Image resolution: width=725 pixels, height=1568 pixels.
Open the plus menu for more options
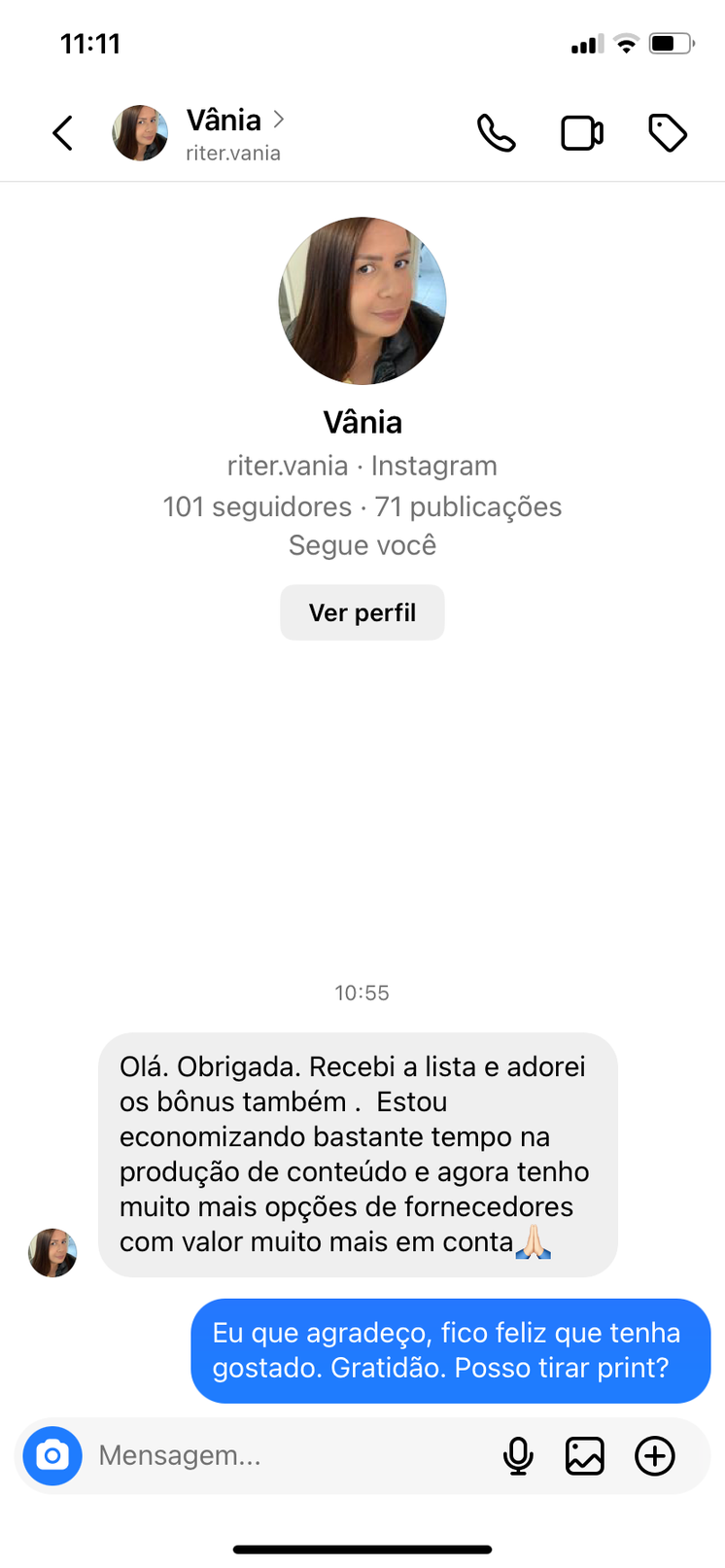[x=655, y=1455]
